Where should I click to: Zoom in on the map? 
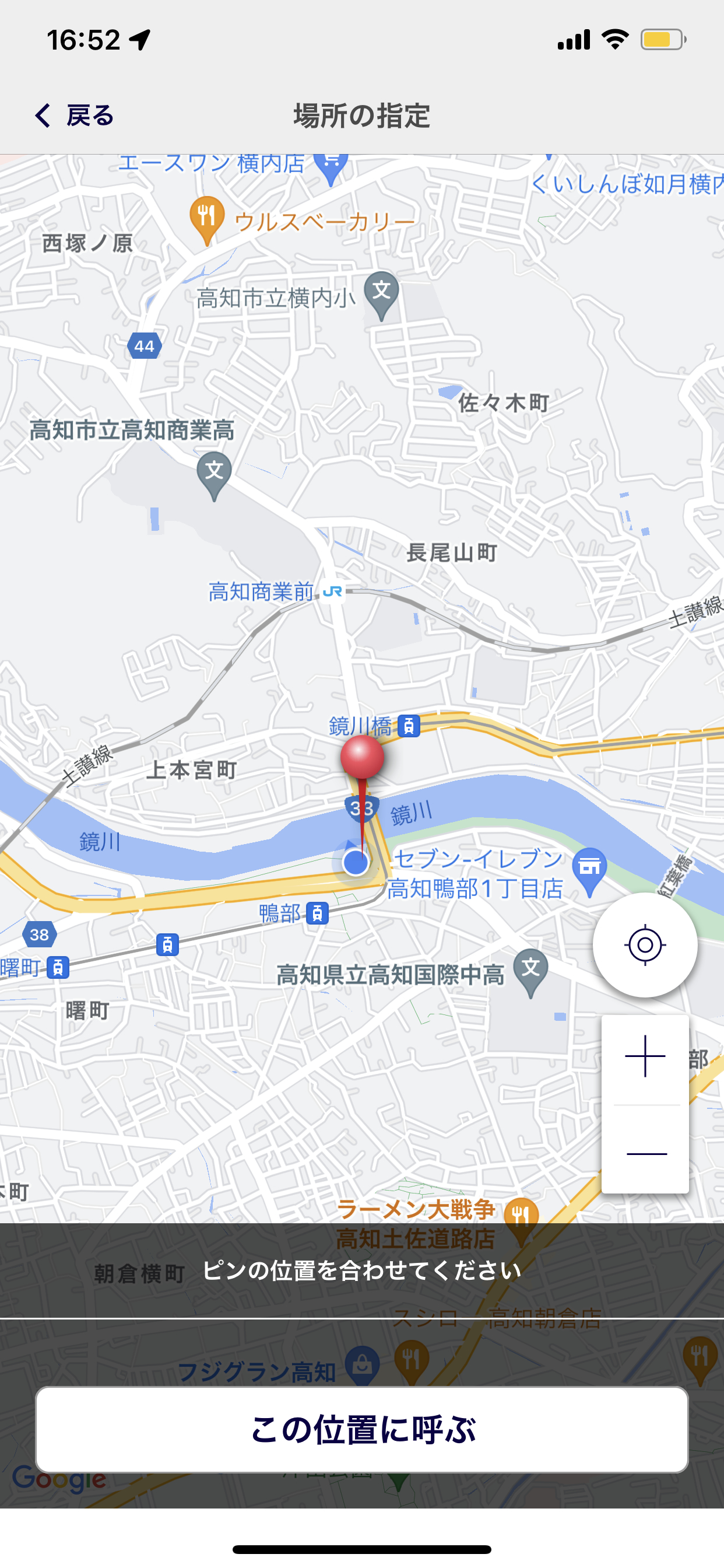point(645,1056)
